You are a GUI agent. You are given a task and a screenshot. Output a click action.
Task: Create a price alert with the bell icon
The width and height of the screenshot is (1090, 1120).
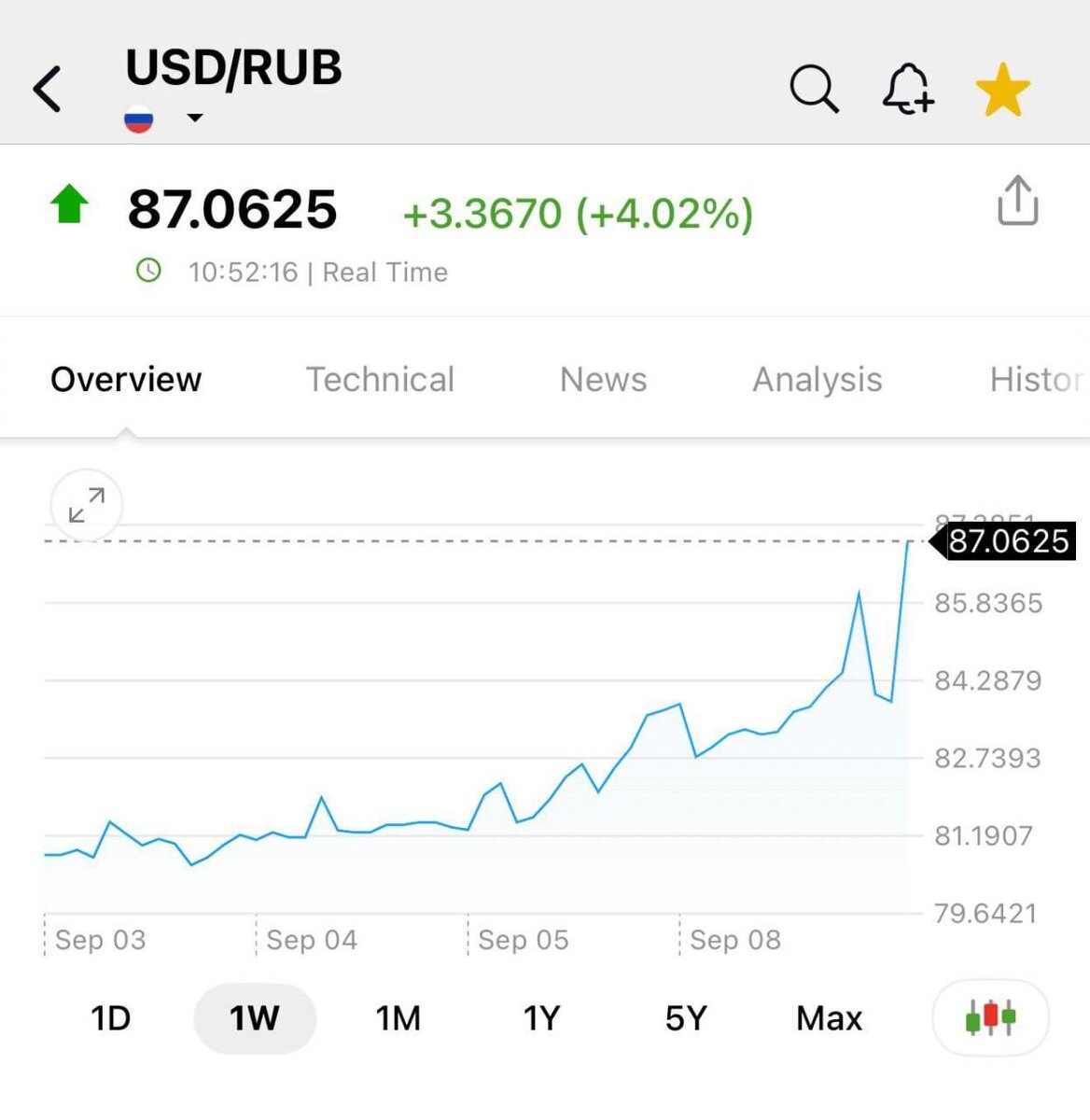point(908,90)
